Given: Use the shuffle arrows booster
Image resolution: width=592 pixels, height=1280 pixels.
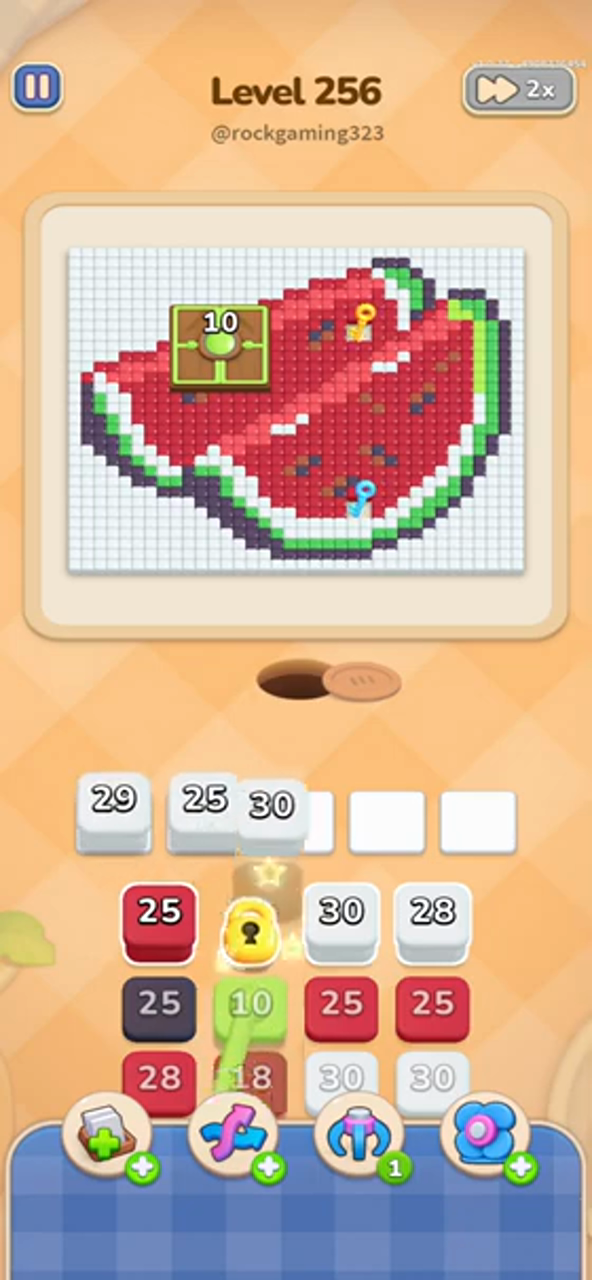Looking at the screenshot, I should click(234, 1137).
